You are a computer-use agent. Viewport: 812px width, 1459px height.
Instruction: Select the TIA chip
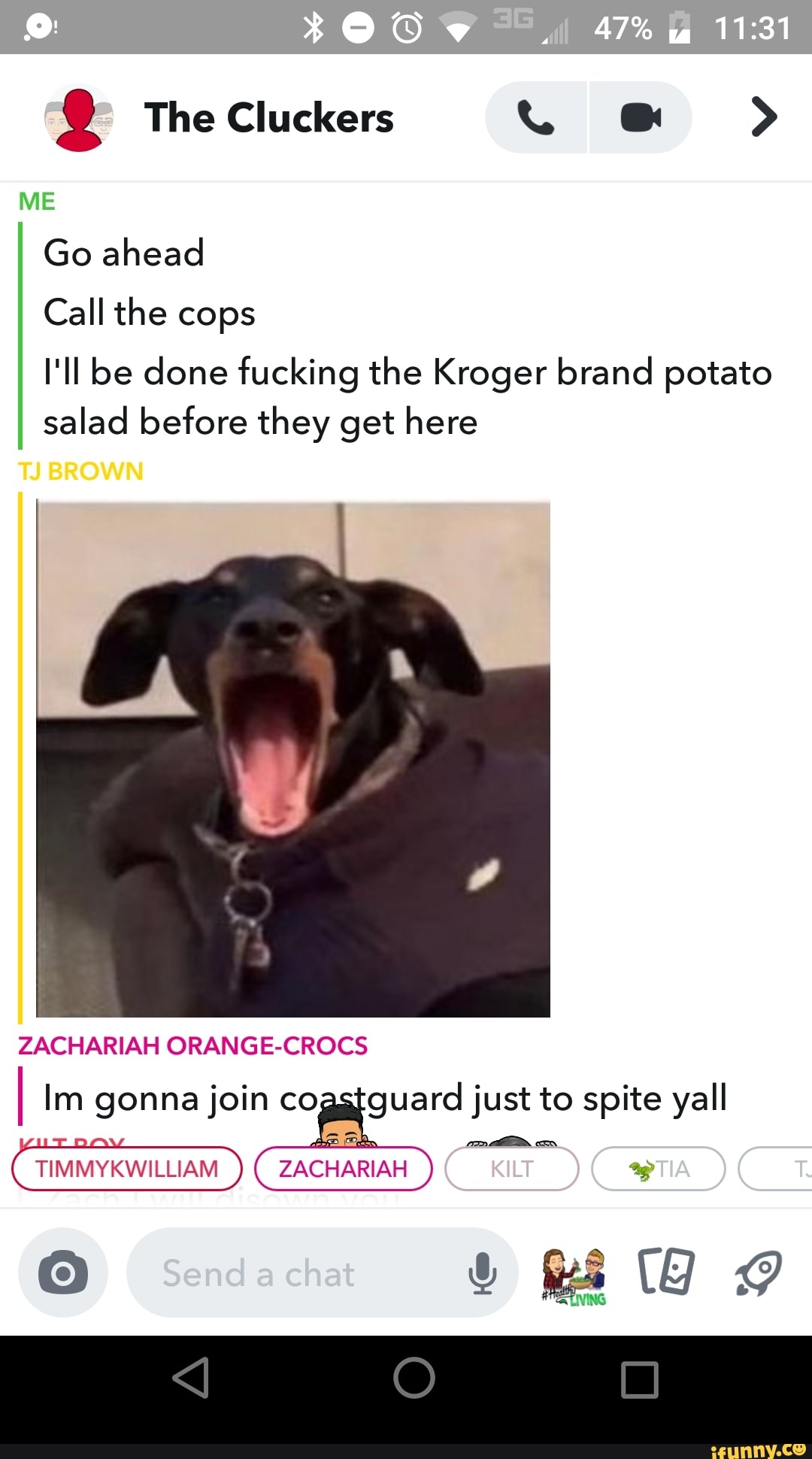tap(659, 1169)
